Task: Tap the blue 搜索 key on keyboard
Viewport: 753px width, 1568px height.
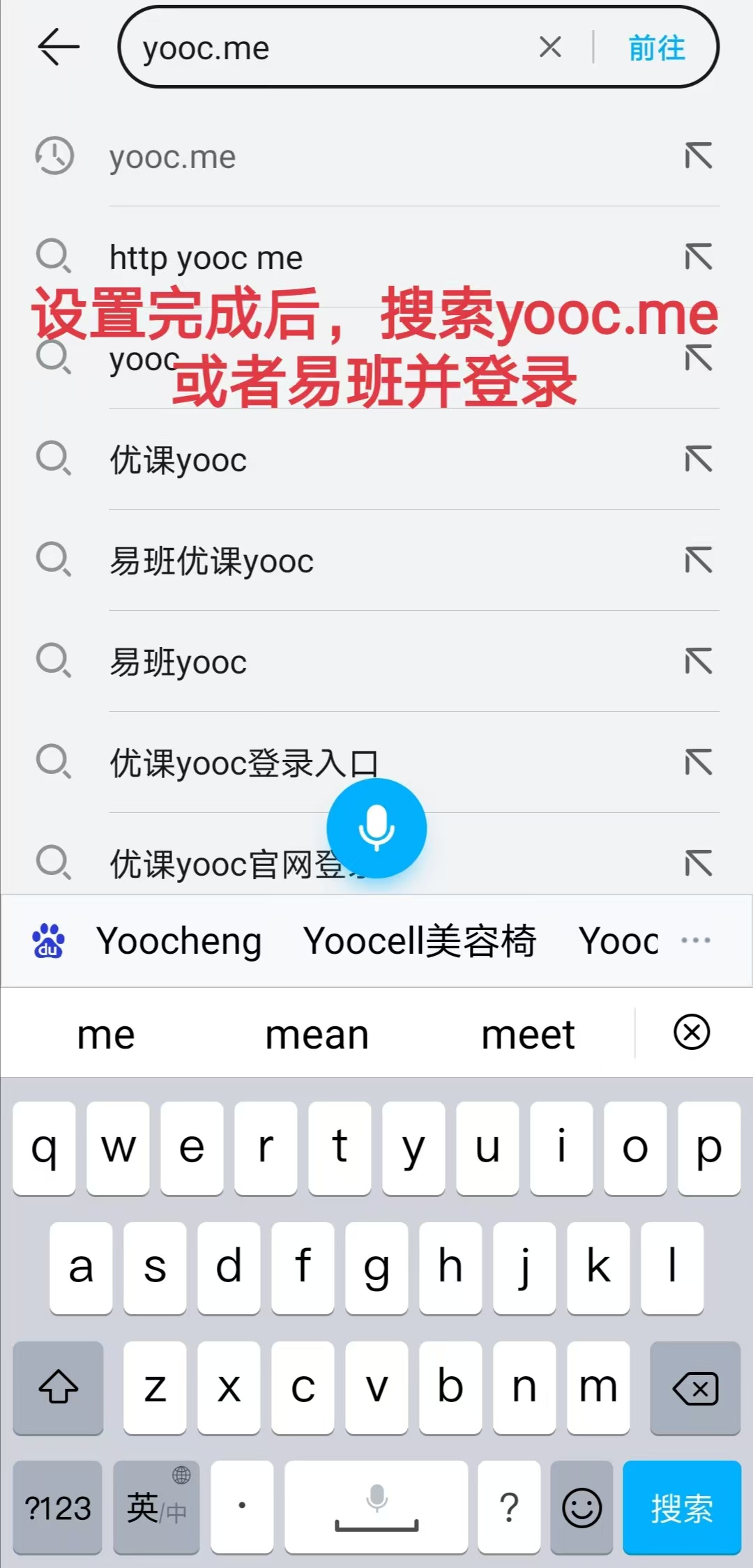Action: pyautogui.click(x=681, y=1507)
